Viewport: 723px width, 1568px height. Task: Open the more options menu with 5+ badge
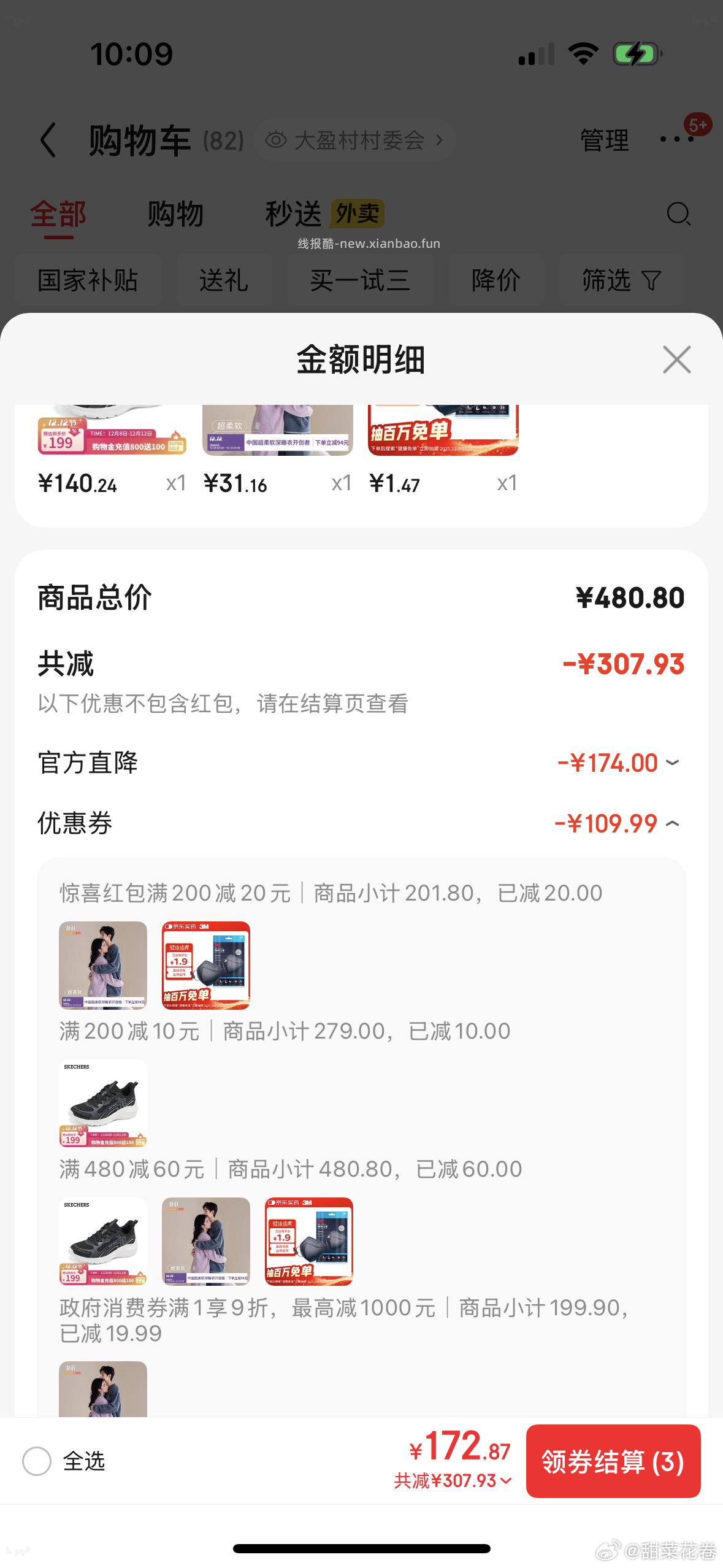[676, 140]
